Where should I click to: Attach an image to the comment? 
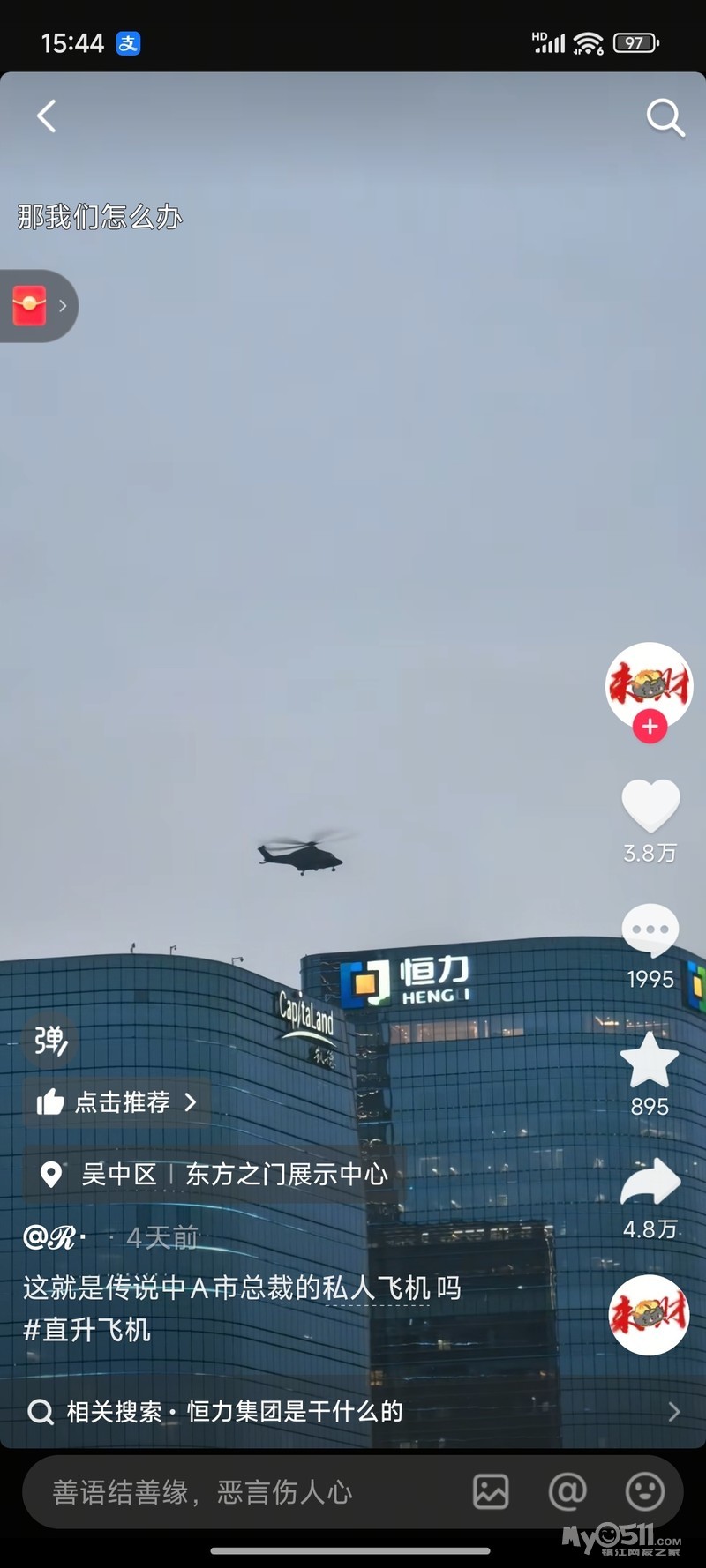491,1492
